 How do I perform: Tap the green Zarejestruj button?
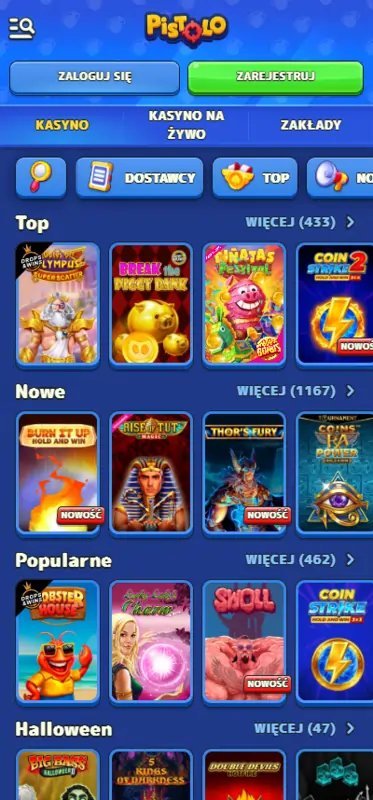pyautogui.click(x=276, y=77)
